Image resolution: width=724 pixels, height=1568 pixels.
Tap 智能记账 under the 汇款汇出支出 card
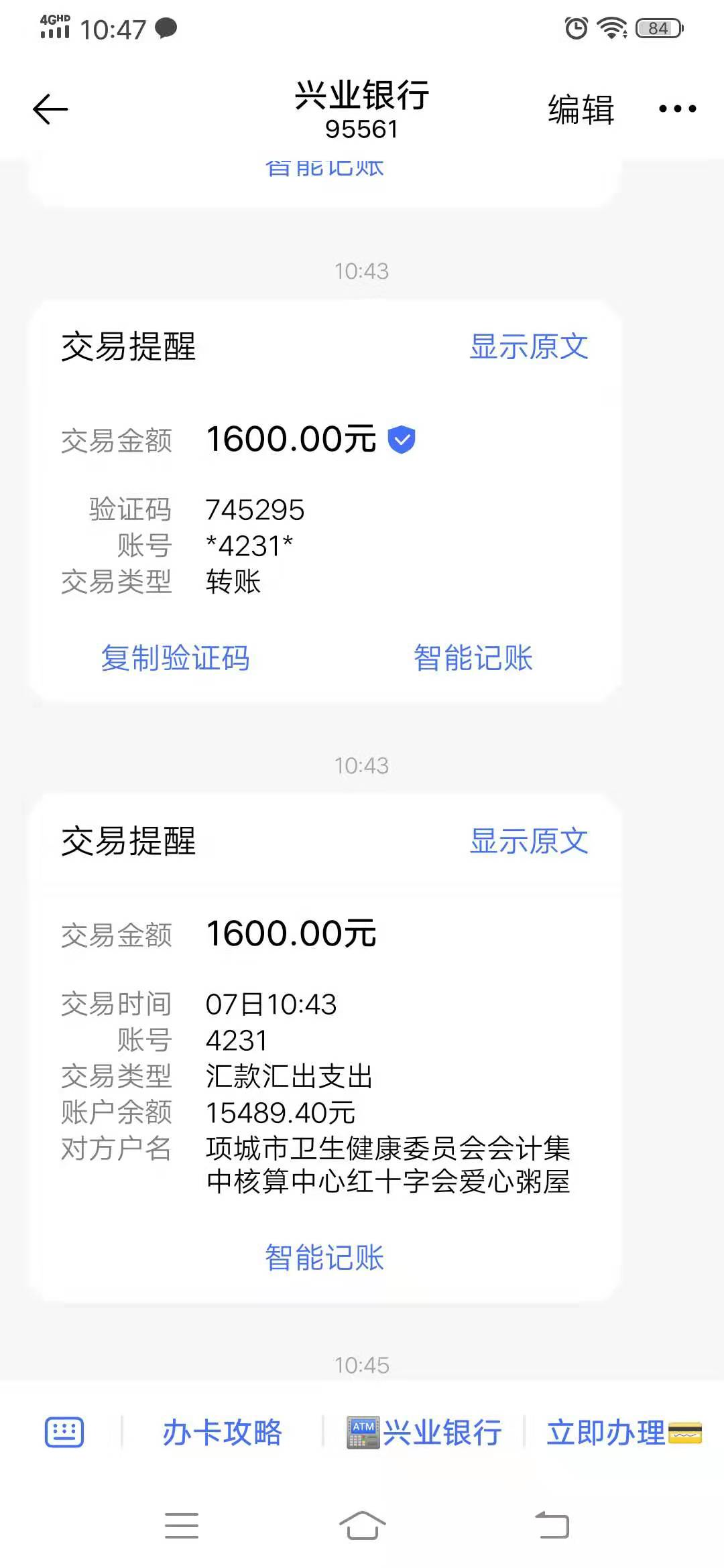pyautogui.click(x=324, y=1257)
